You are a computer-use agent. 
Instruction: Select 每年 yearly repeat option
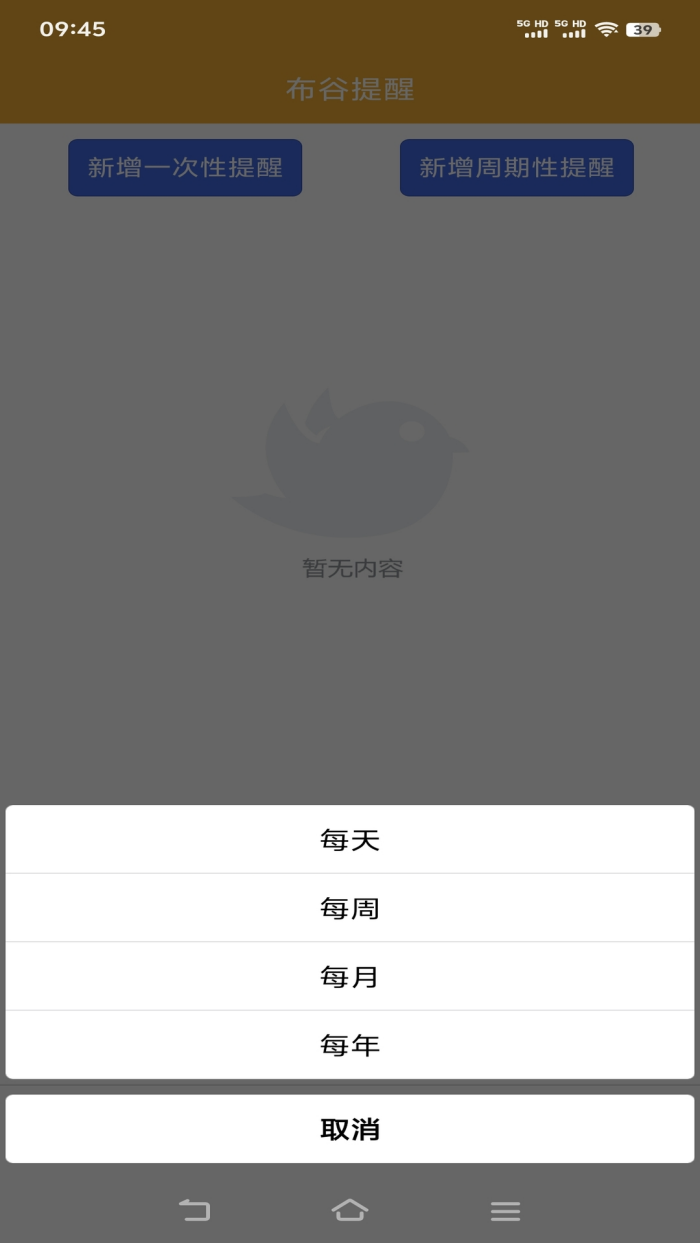point(350,1045)
